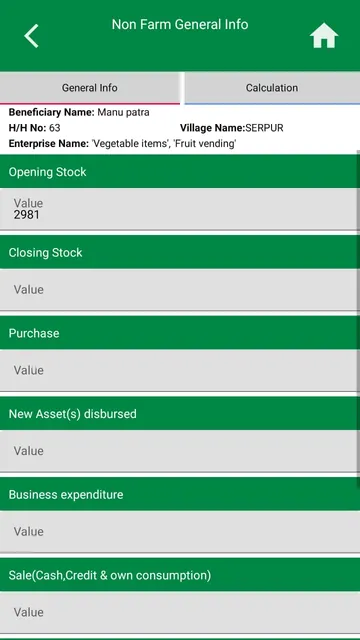Tap the Sale value input field
Viewport: 360px width, 640px height.
pos(179,612)
